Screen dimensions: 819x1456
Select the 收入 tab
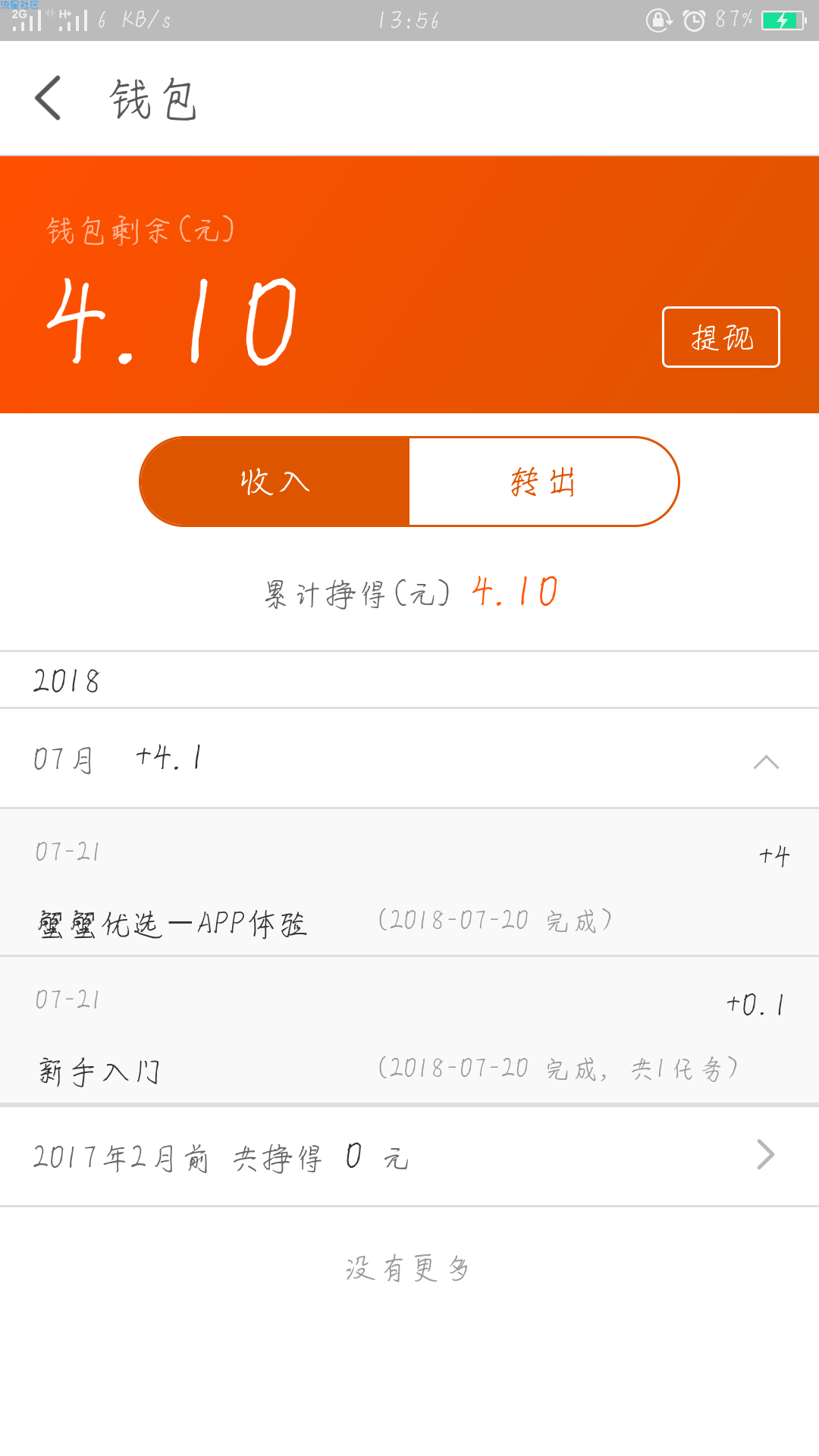pos(275,482)
